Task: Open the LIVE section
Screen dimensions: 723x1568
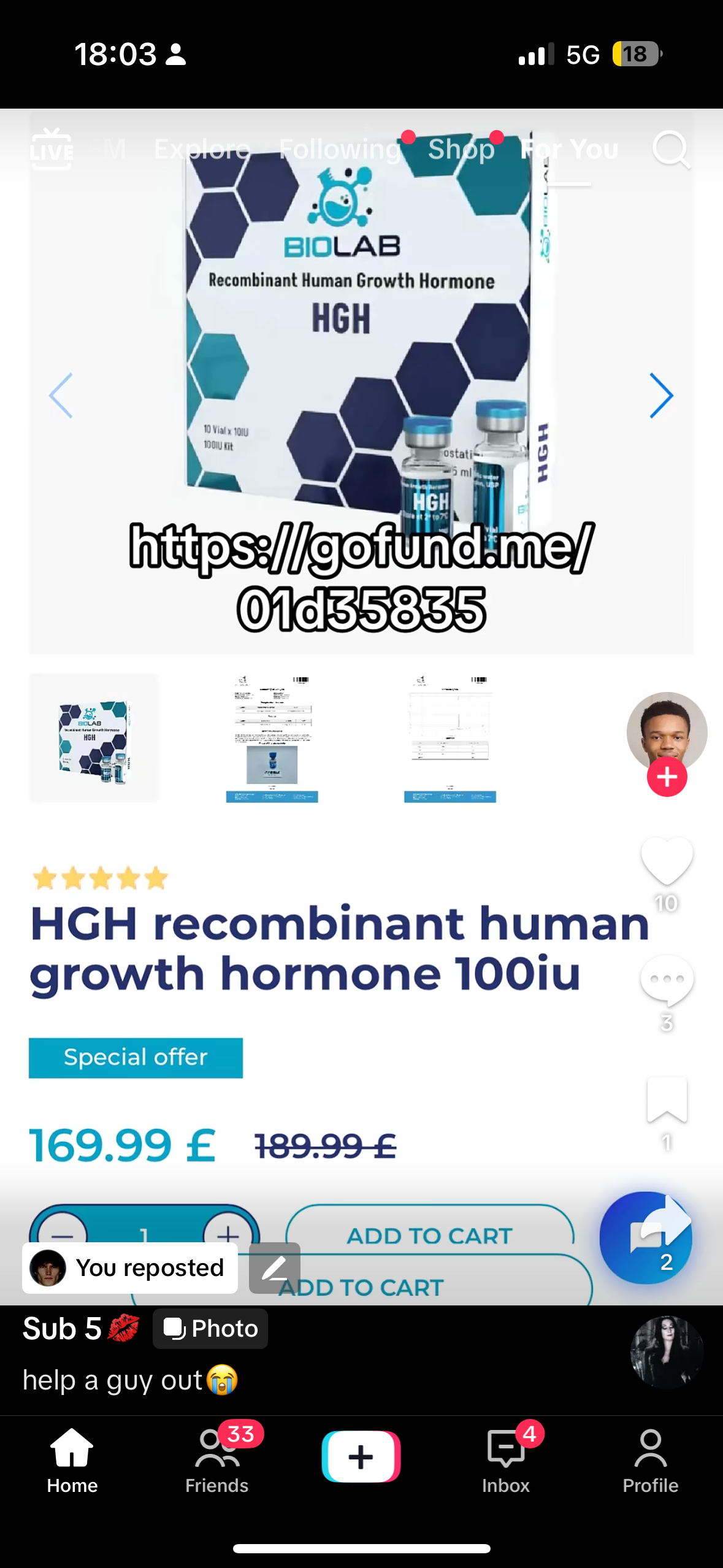Action: click(51, 149)
